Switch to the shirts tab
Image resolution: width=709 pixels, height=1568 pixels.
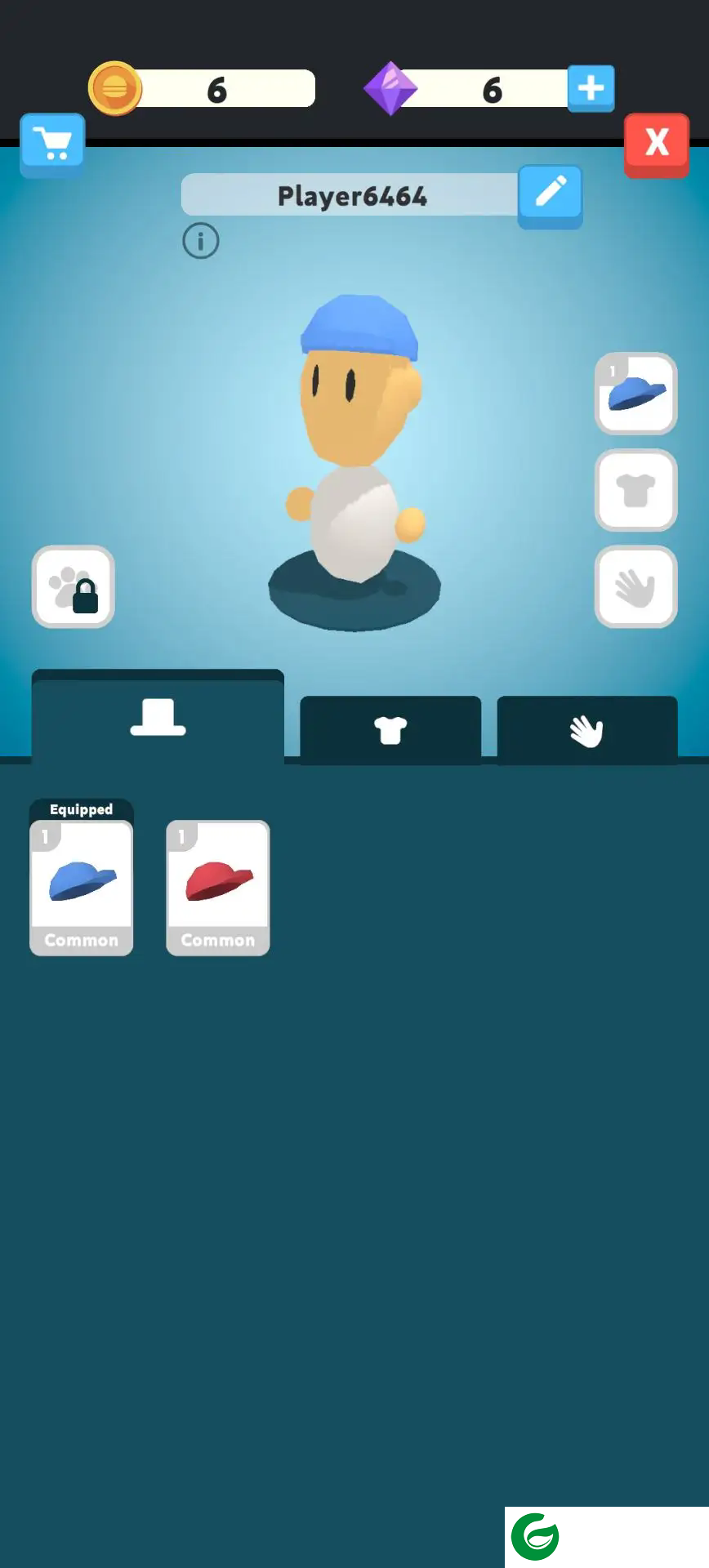coord(390,730)
